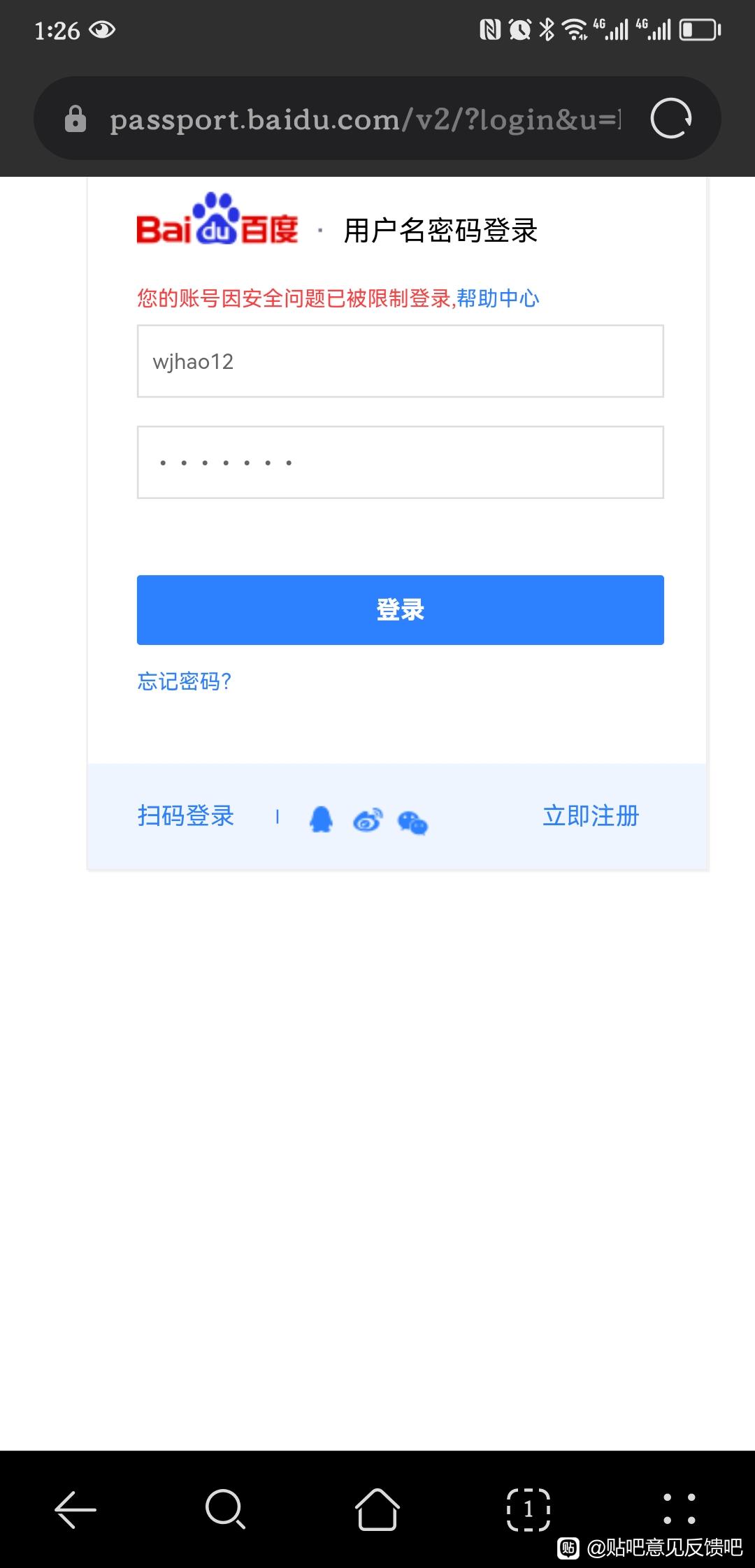This screenshot has height=1568, width=755.
Task: Switch to 扫码登录
Action: 186,815
